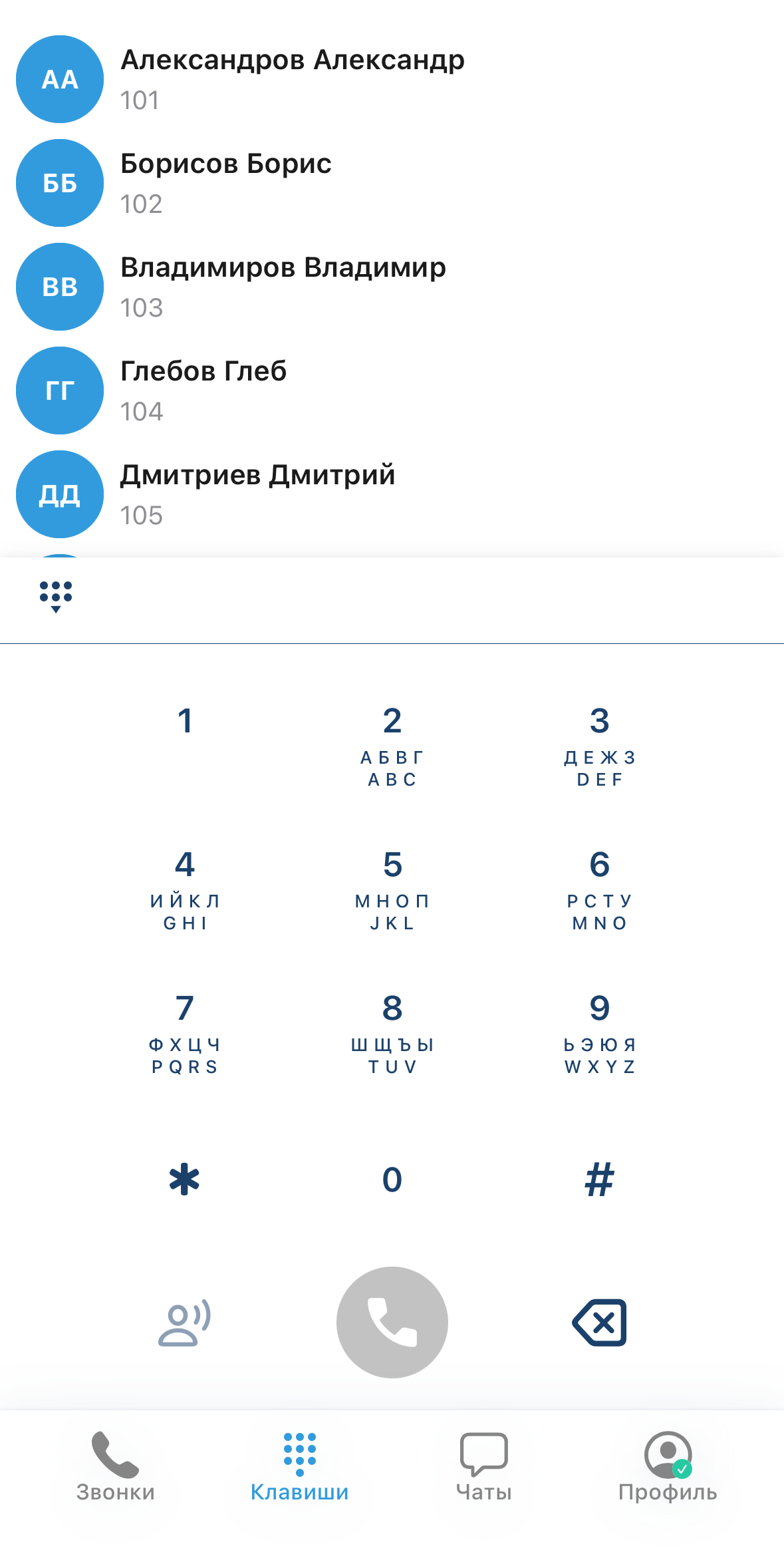Start a call with the phone button
Image resolution: width=784 pixels, height=1554 pixels.
tap(392, 1322)
